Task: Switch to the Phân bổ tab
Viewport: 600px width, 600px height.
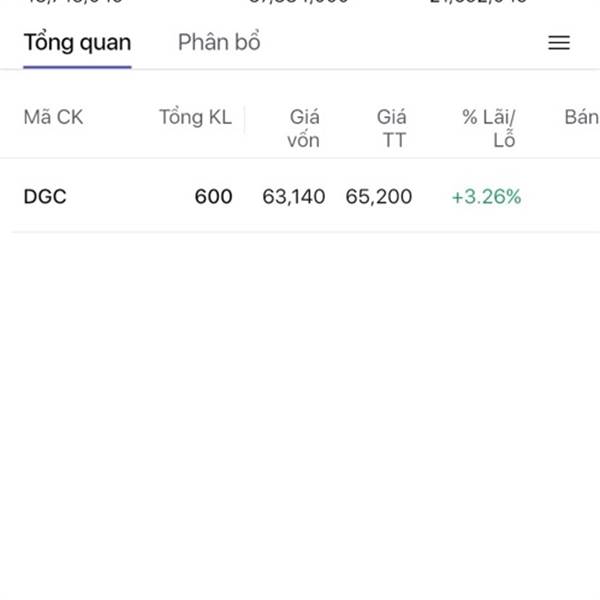Action: 219,43
